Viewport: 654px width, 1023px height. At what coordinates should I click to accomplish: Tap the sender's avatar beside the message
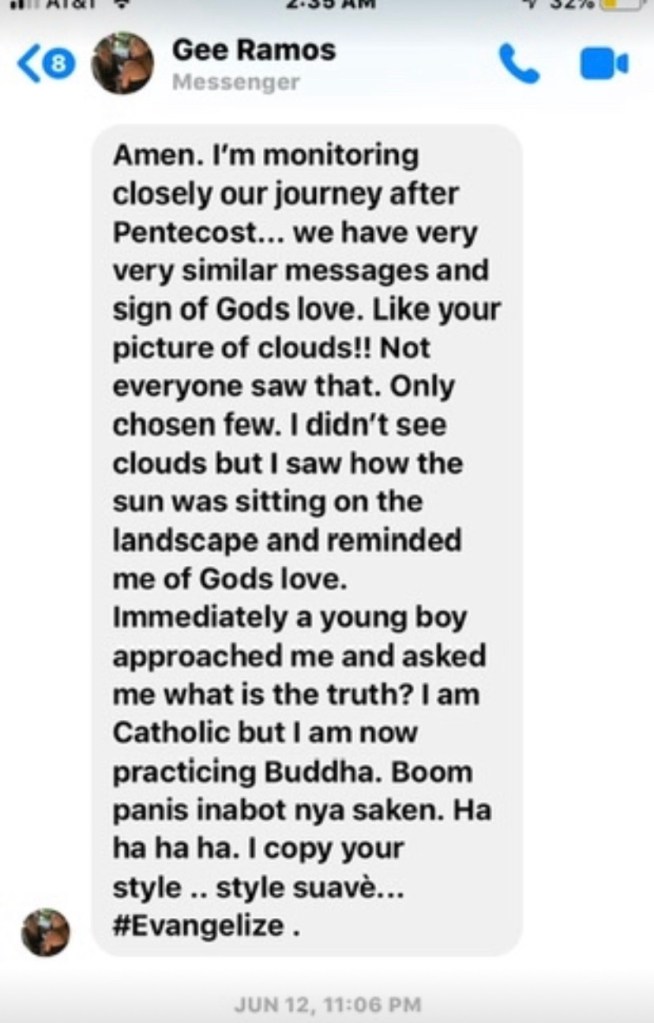click(x=47, y=932)
